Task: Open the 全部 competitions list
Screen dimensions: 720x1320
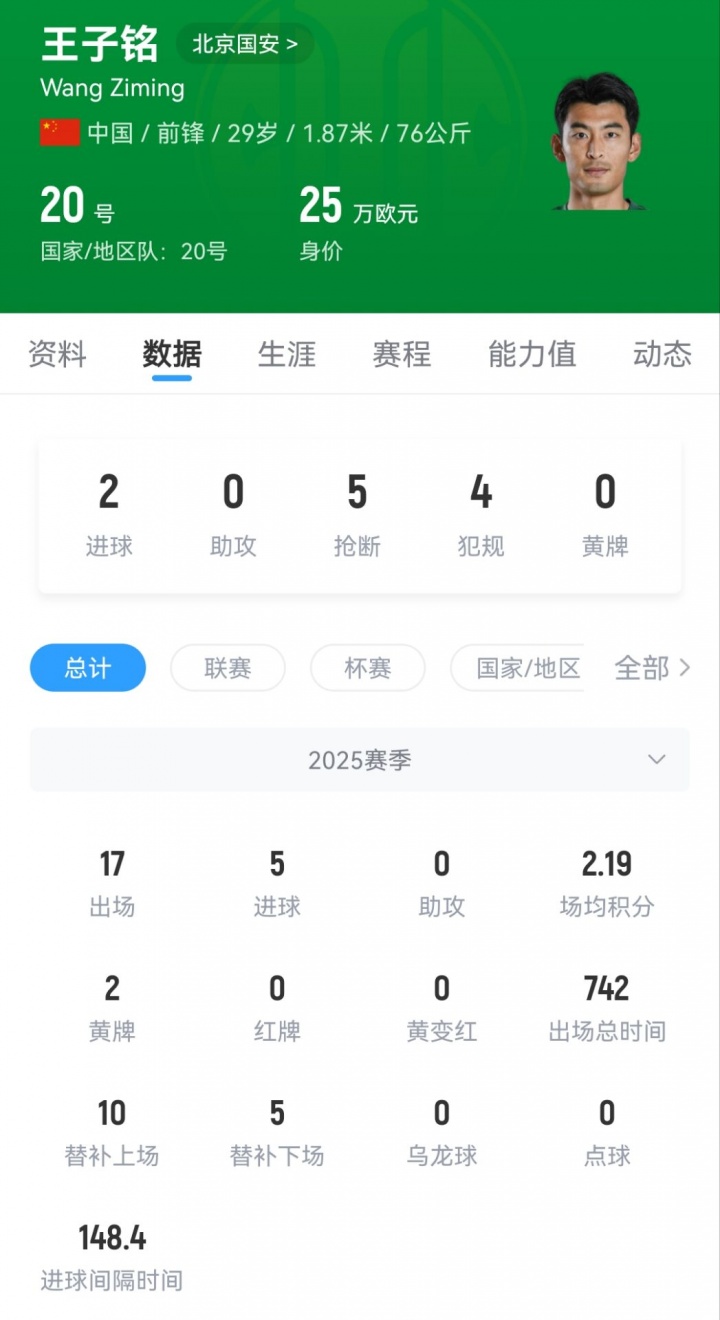Action: click(x=652, y=668)
